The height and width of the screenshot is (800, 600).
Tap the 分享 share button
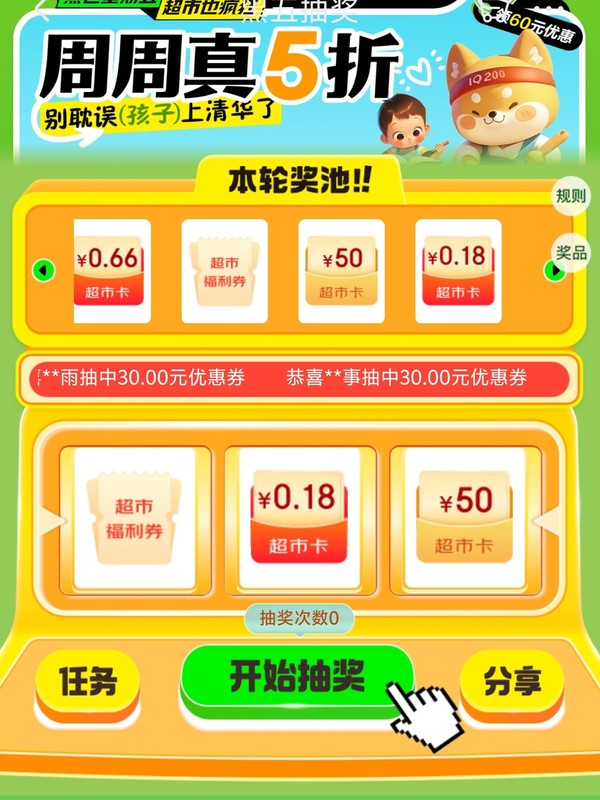512,682
